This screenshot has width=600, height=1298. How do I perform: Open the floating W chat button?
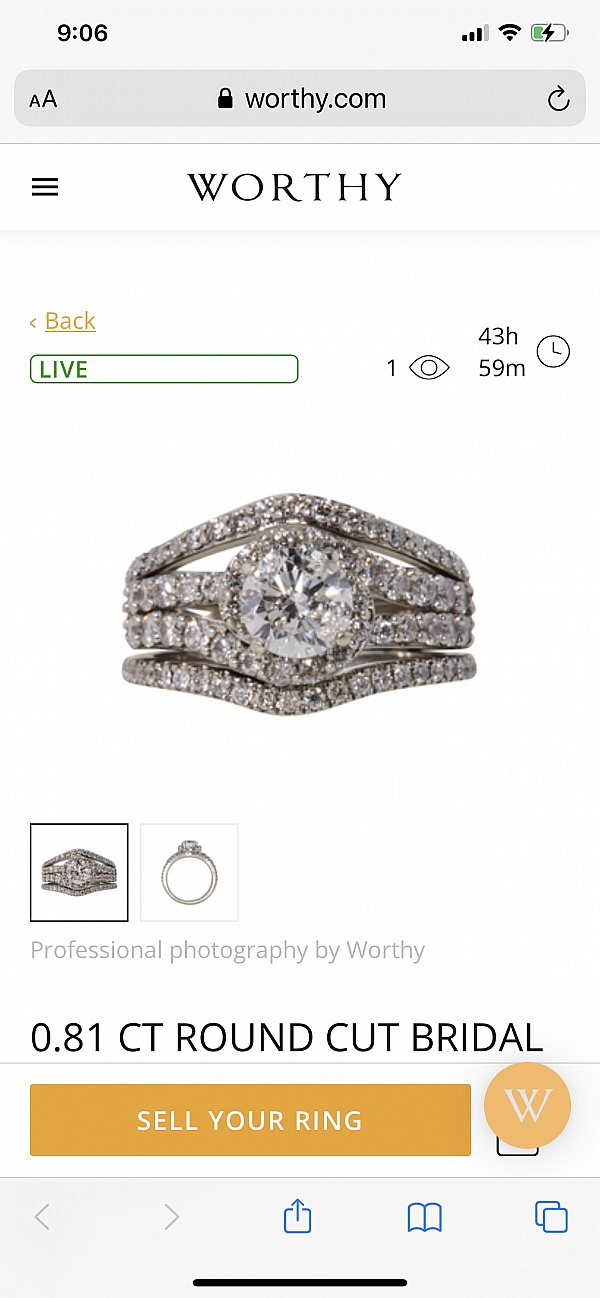[x=527, y=1105]
